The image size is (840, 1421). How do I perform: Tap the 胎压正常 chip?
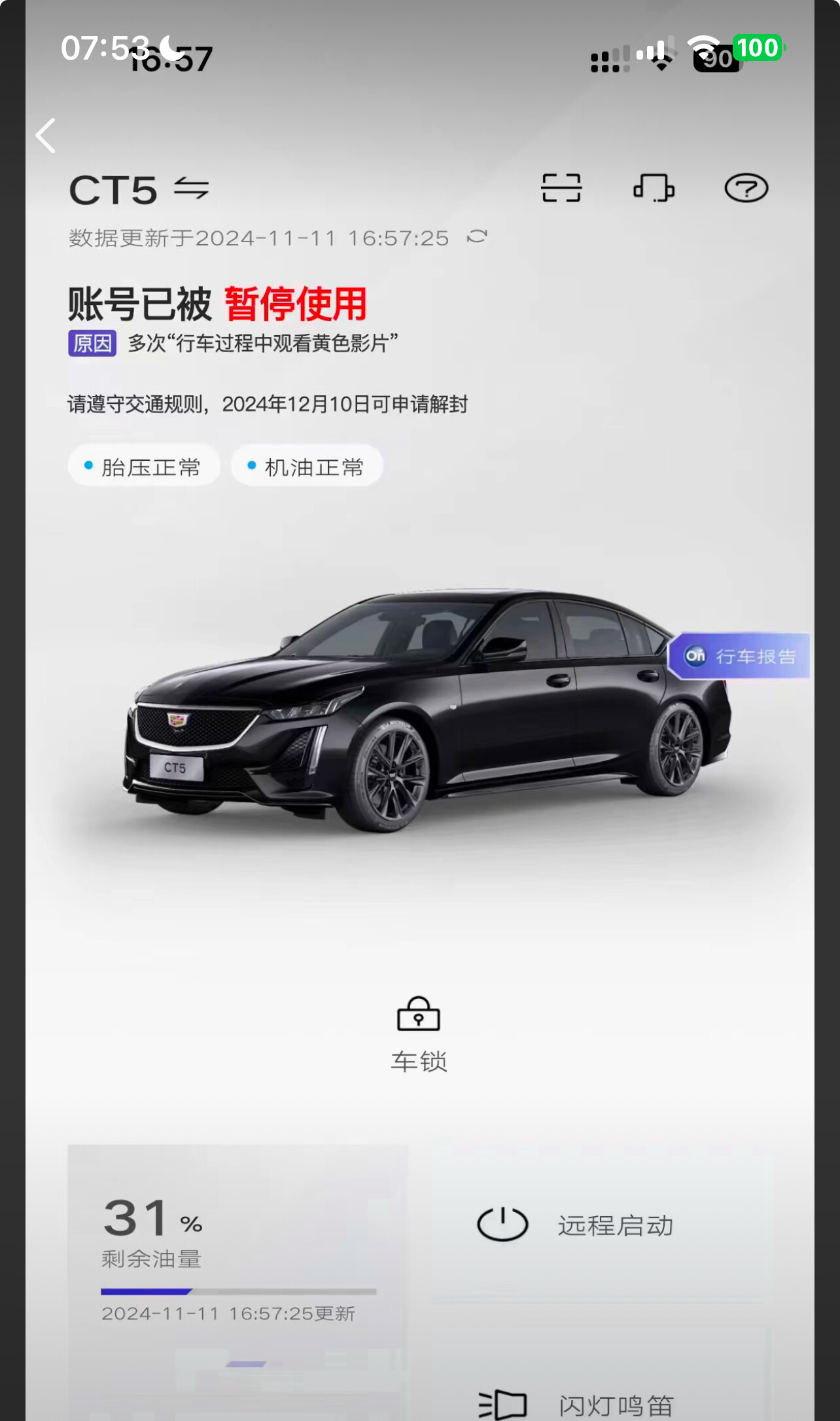pyautogui.click(x=143, y=467)
